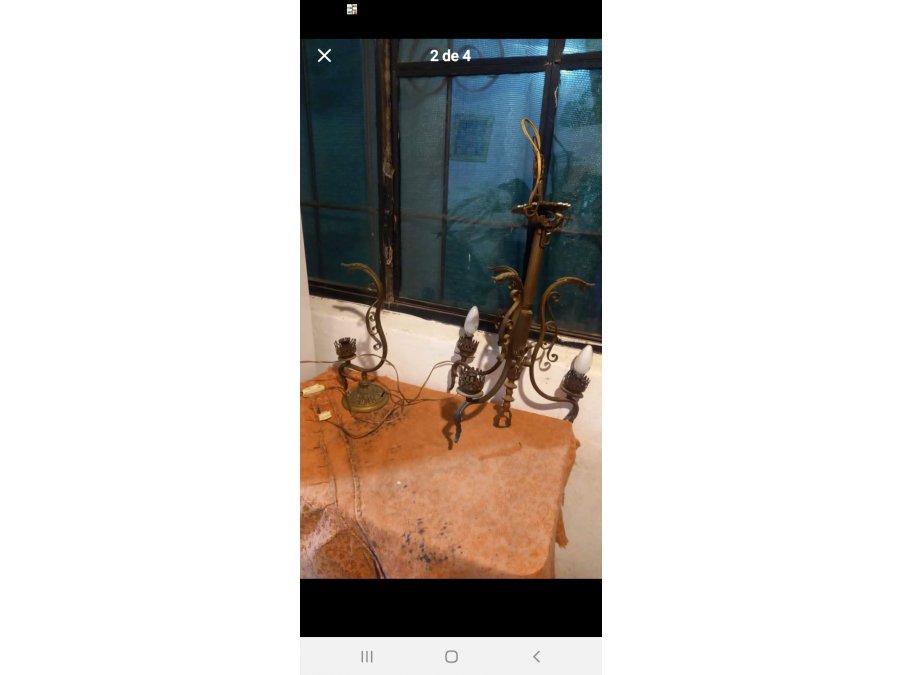
Task: Tap the system back button
Action: tap(536, 656)
